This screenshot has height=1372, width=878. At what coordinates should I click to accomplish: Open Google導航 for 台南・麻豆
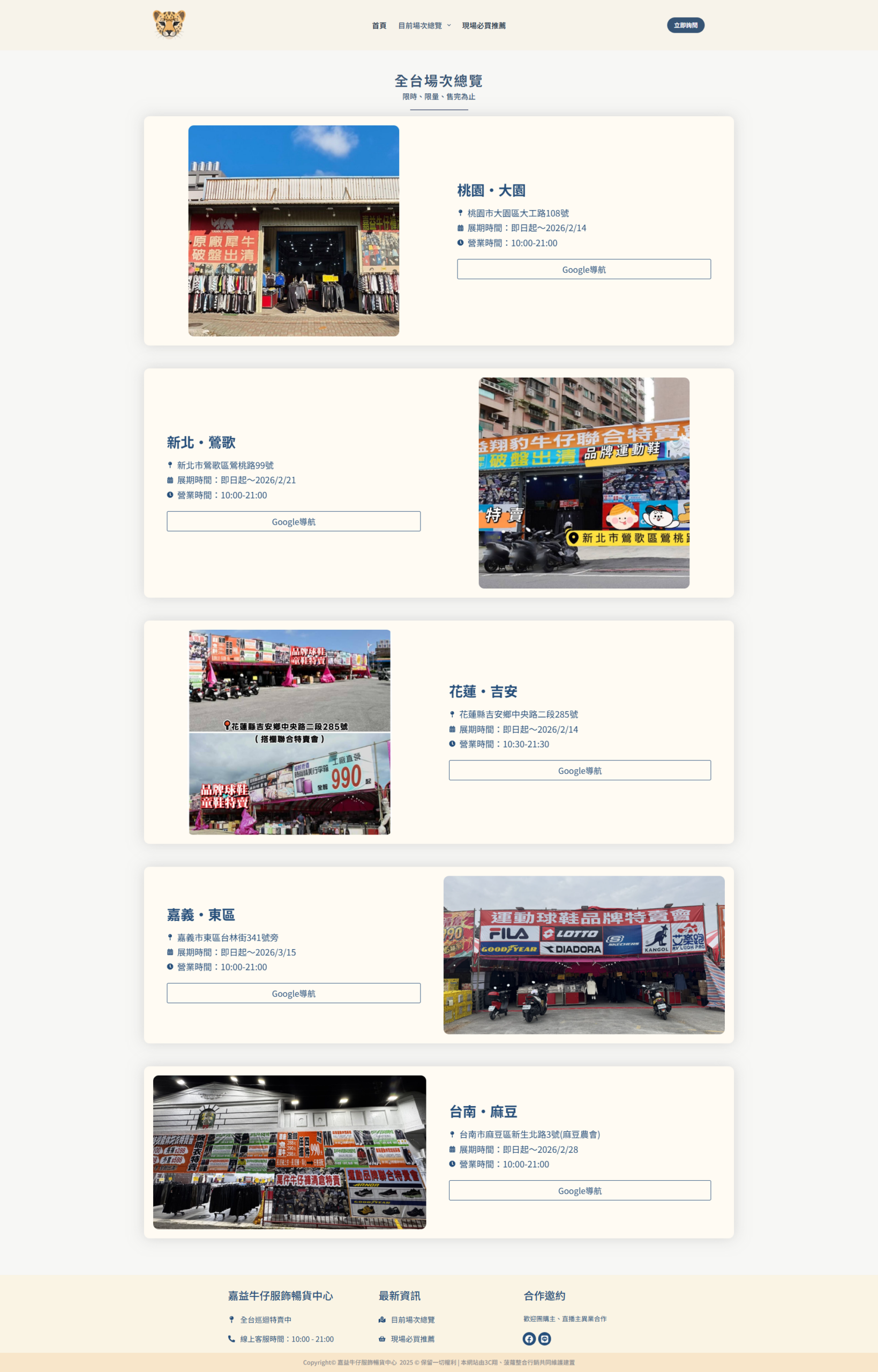pyautogui.click(x=579, y=1190)
